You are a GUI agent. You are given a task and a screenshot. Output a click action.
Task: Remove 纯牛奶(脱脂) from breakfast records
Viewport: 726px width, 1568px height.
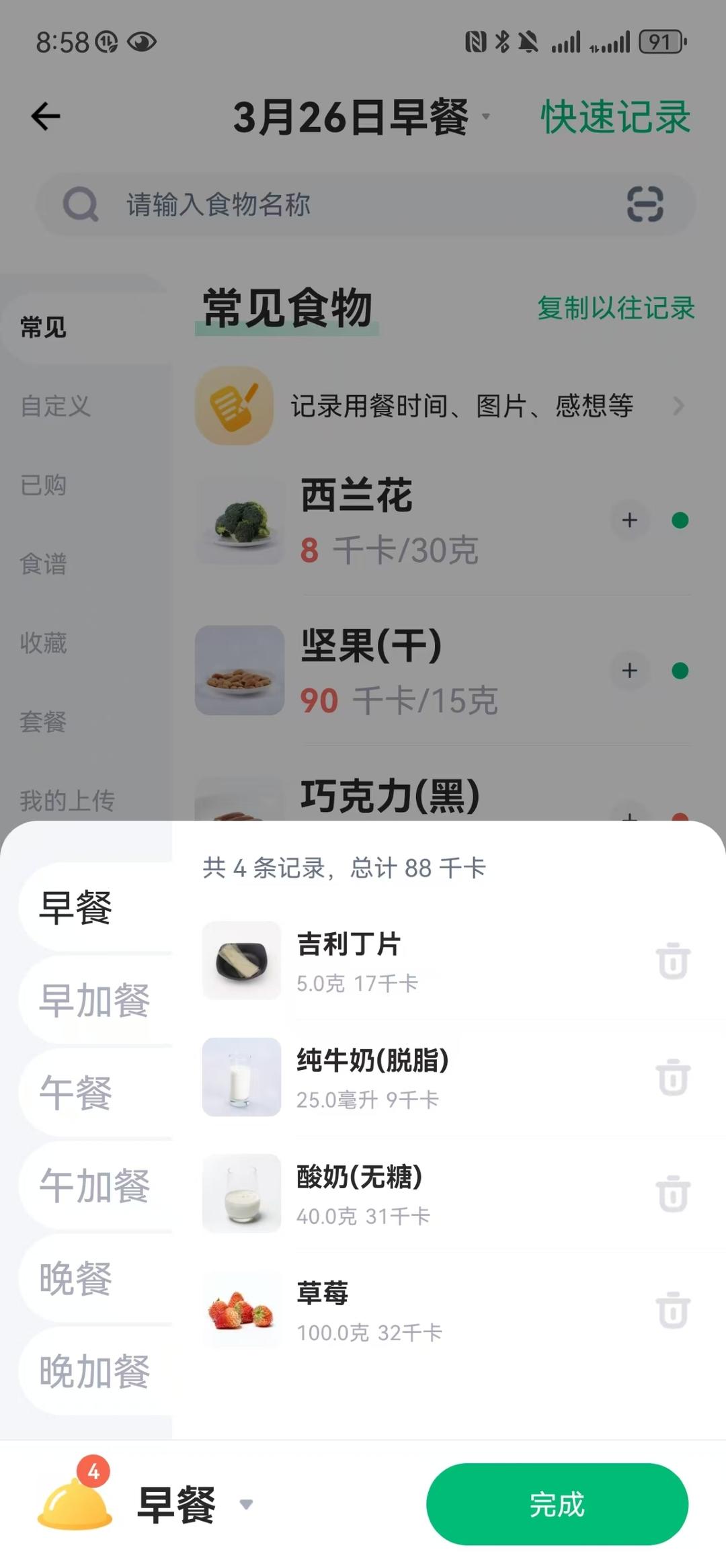pos(673,1077)
